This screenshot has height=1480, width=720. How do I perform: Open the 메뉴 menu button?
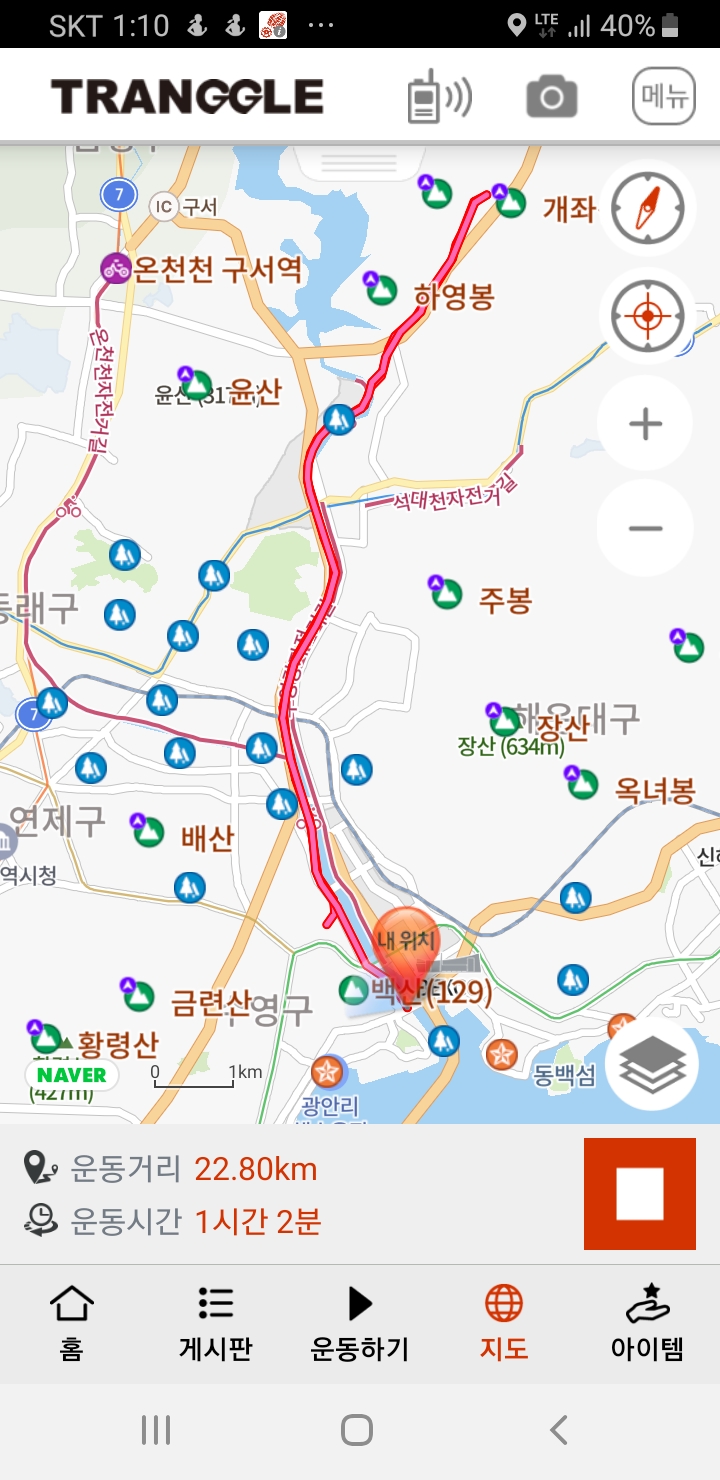(x=663, y=97)
